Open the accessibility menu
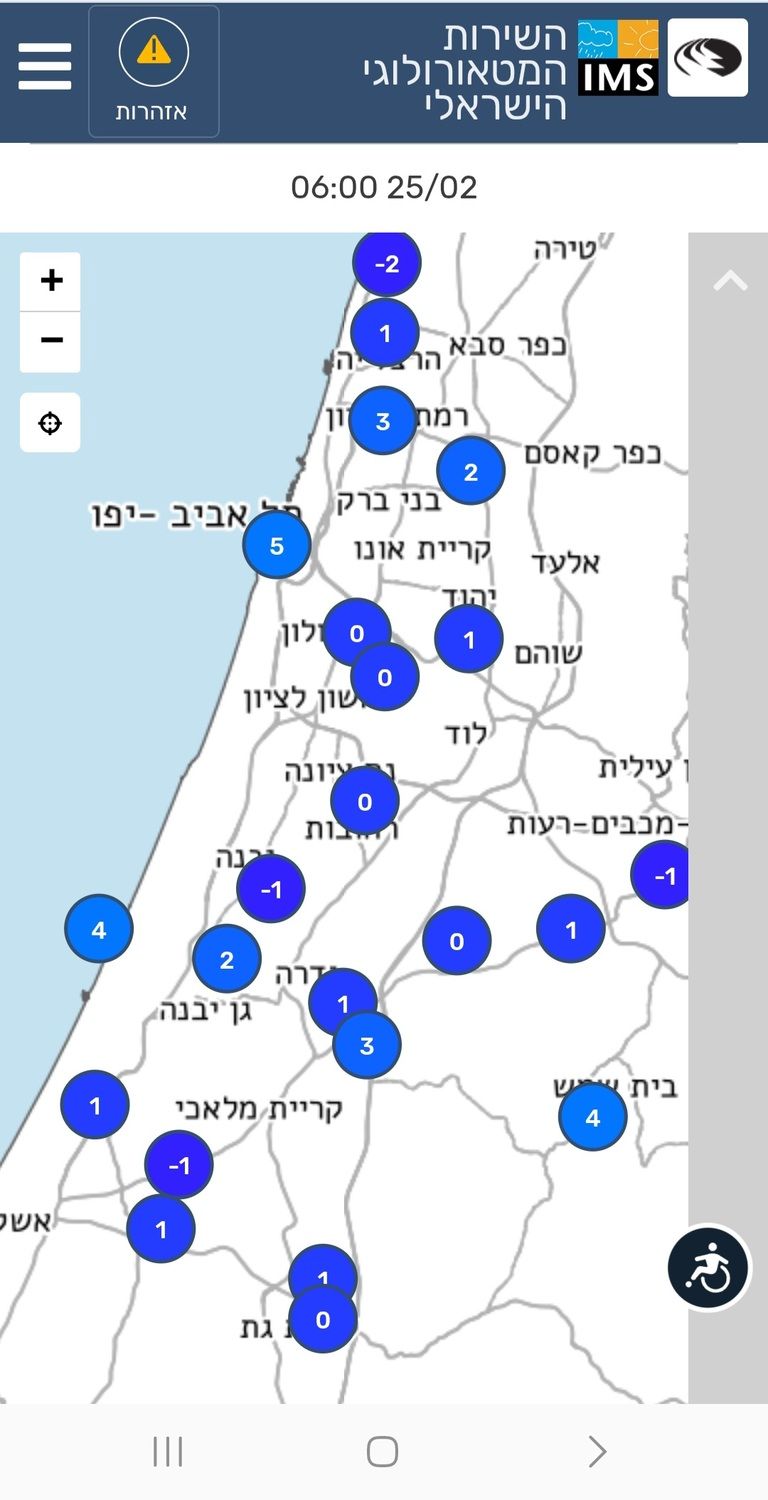 [708, 1268]
